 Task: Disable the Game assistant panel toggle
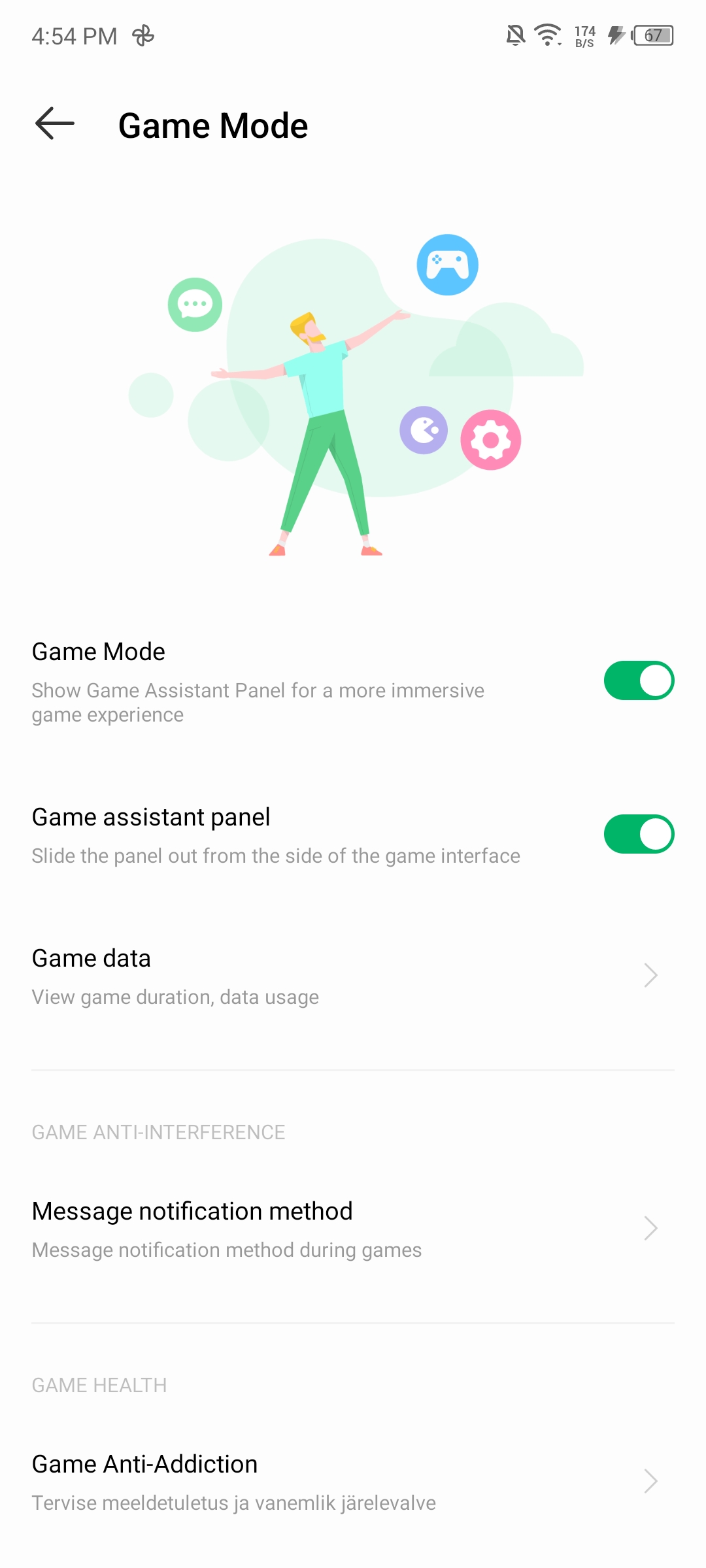coord(639,834)
